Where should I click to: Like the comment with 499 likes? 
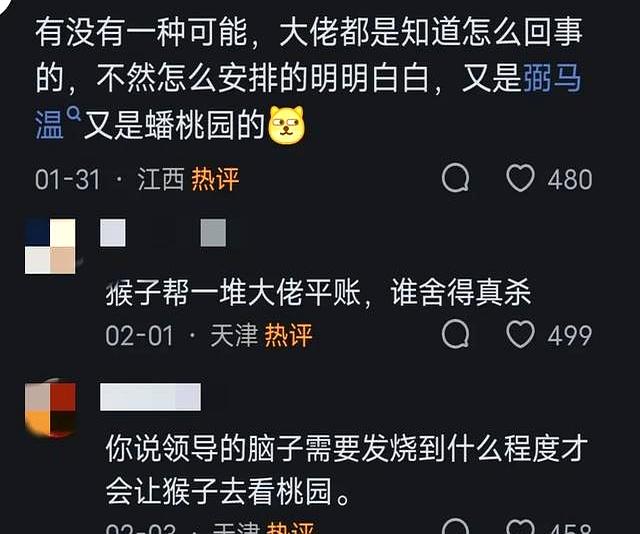[520, 334]
